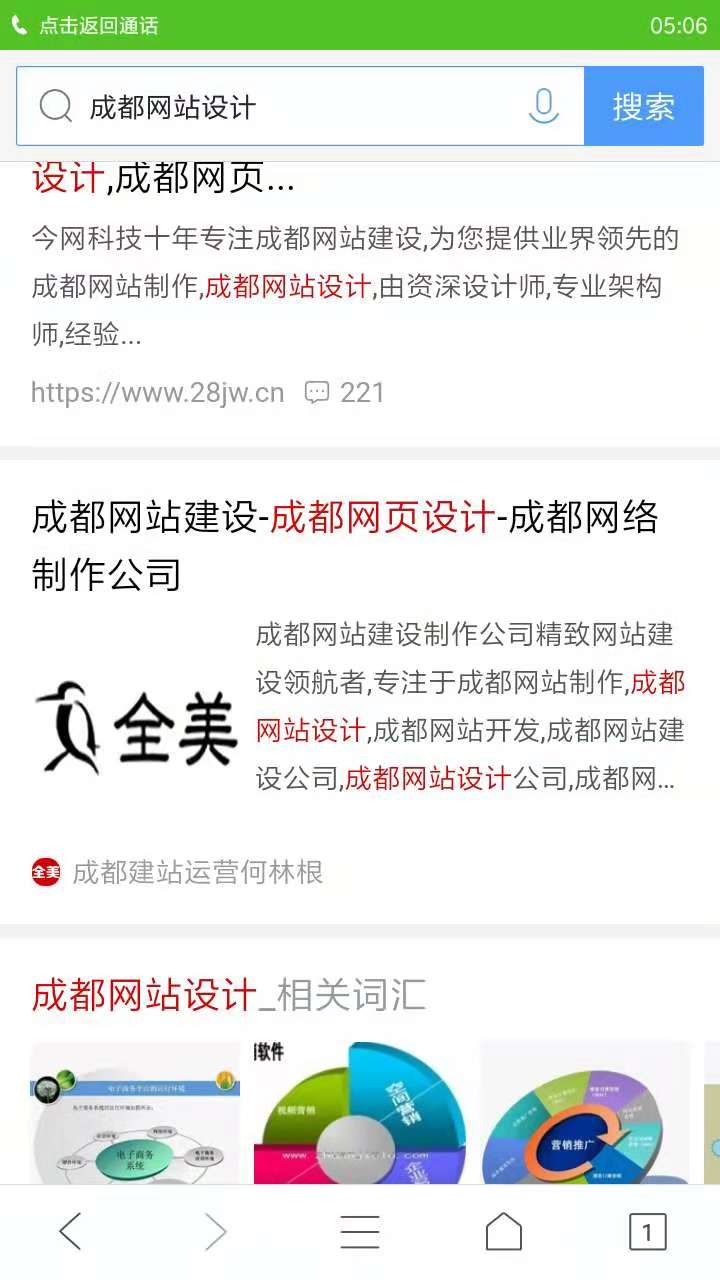This screenshot has width=720, height=1280.
Task: Open the browser menu via the hamburger icon
Action: click(360, 1232)
